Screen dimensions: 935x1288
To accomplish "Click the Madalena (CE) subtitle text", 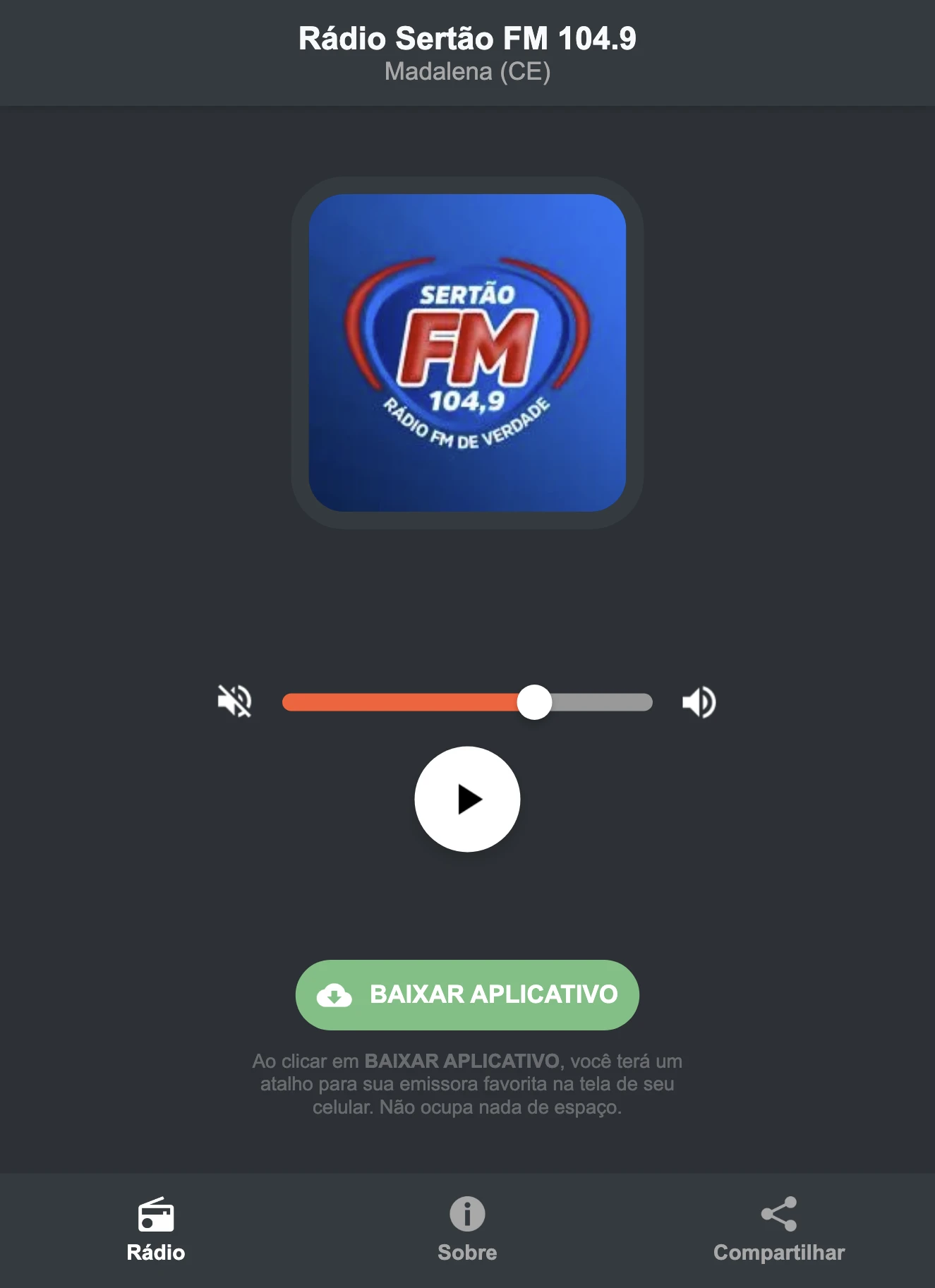I will (x=467, y=71).
